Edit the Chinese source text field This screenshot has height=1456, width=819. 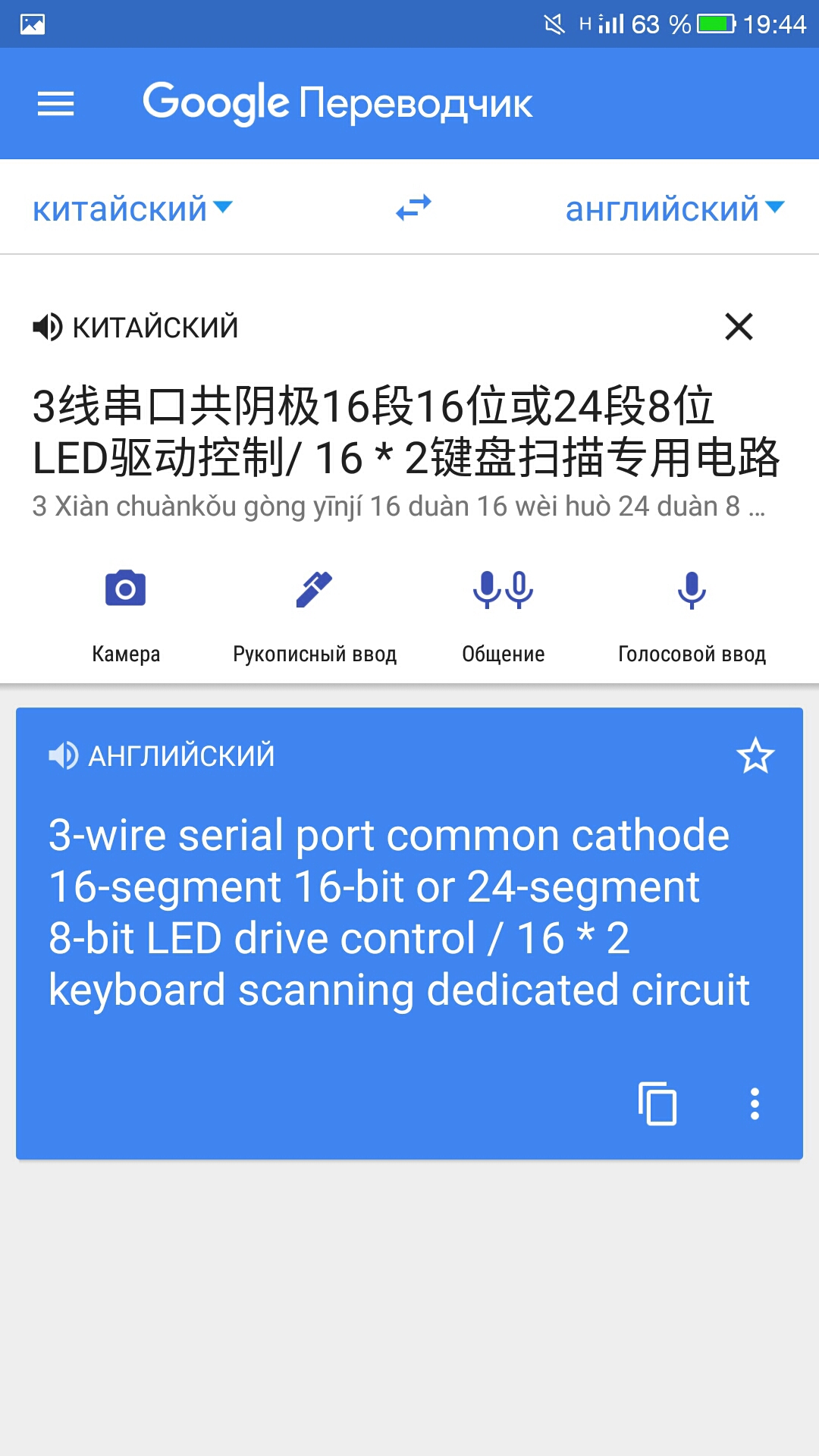tap(406, 432)
